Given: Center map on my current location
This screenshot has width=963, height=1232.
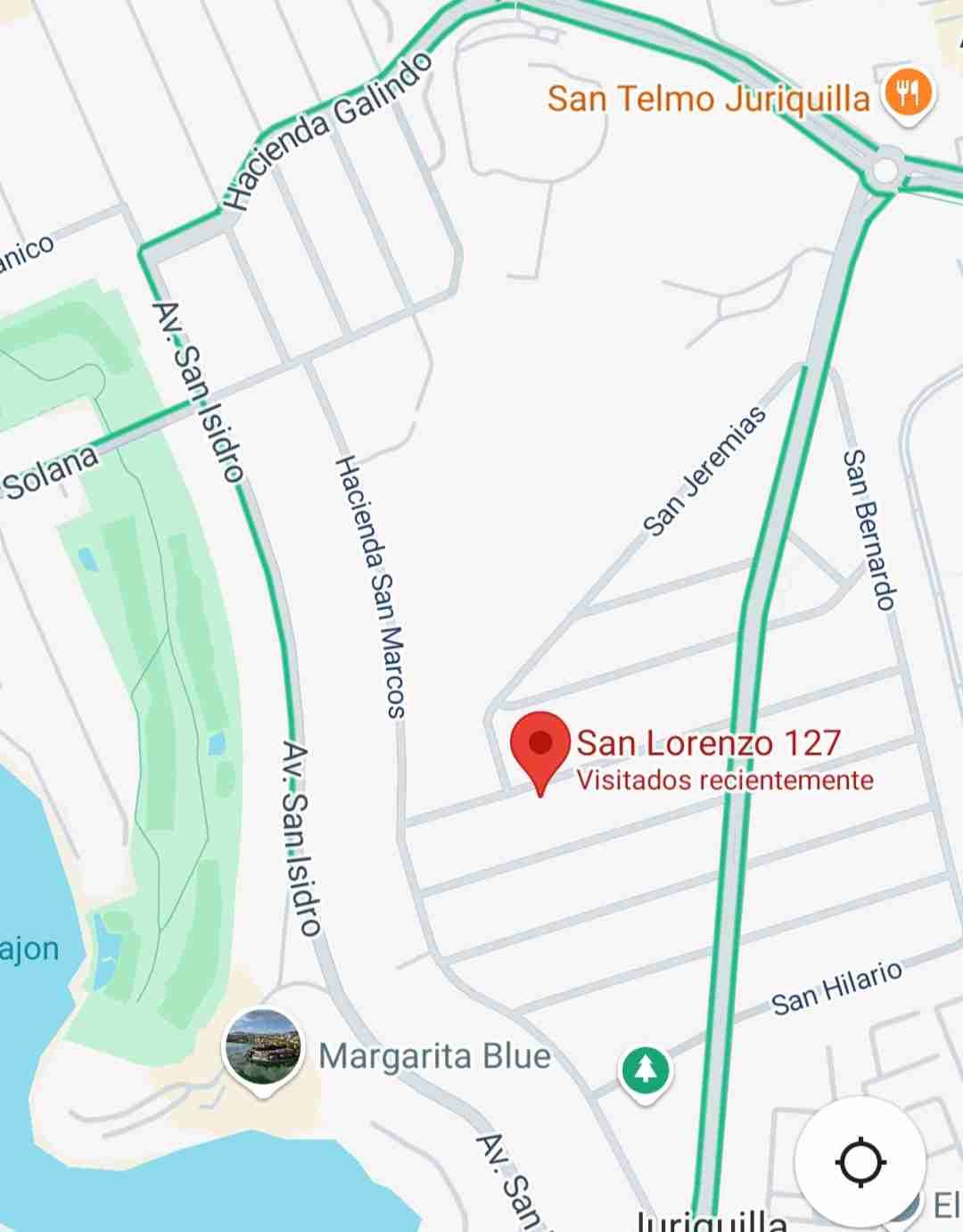Looking at the screenshot, I should click(860, 1162).
